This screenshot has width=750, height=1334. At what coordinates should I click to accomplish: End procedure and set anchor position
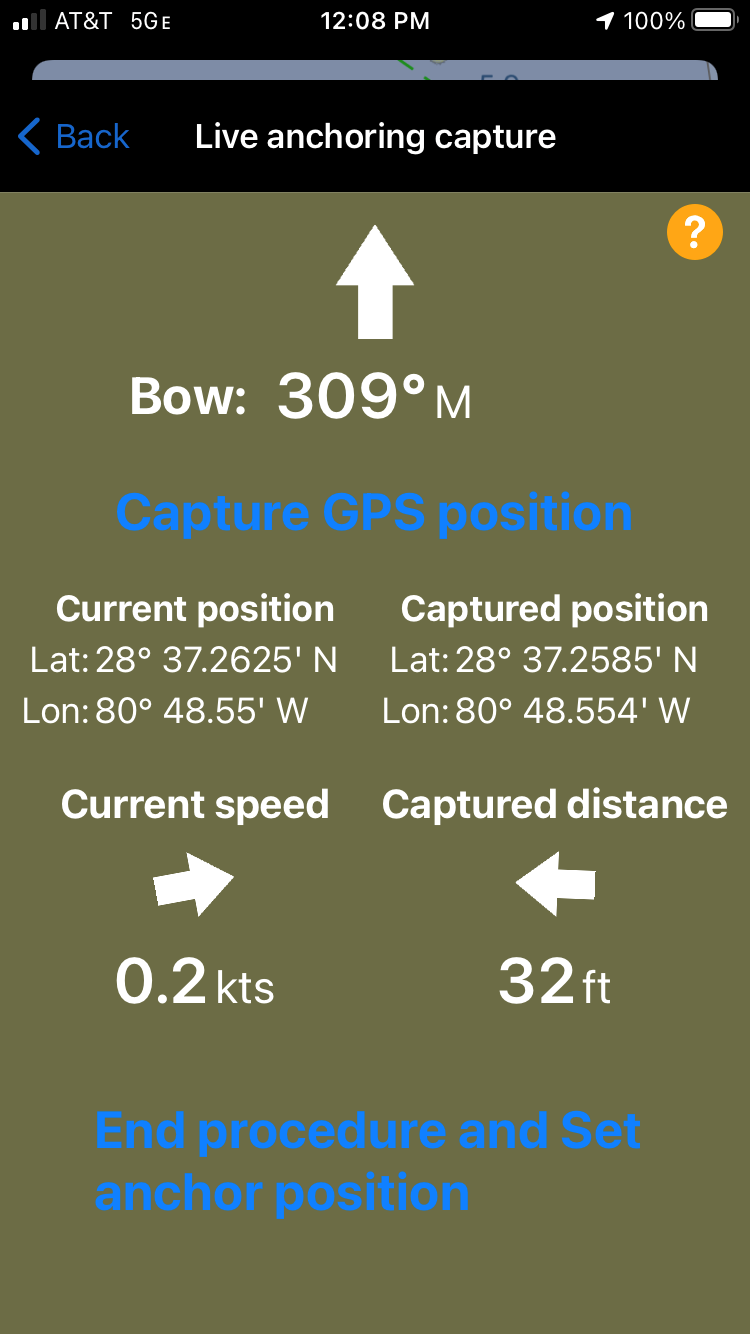(x=367, y=1161)
